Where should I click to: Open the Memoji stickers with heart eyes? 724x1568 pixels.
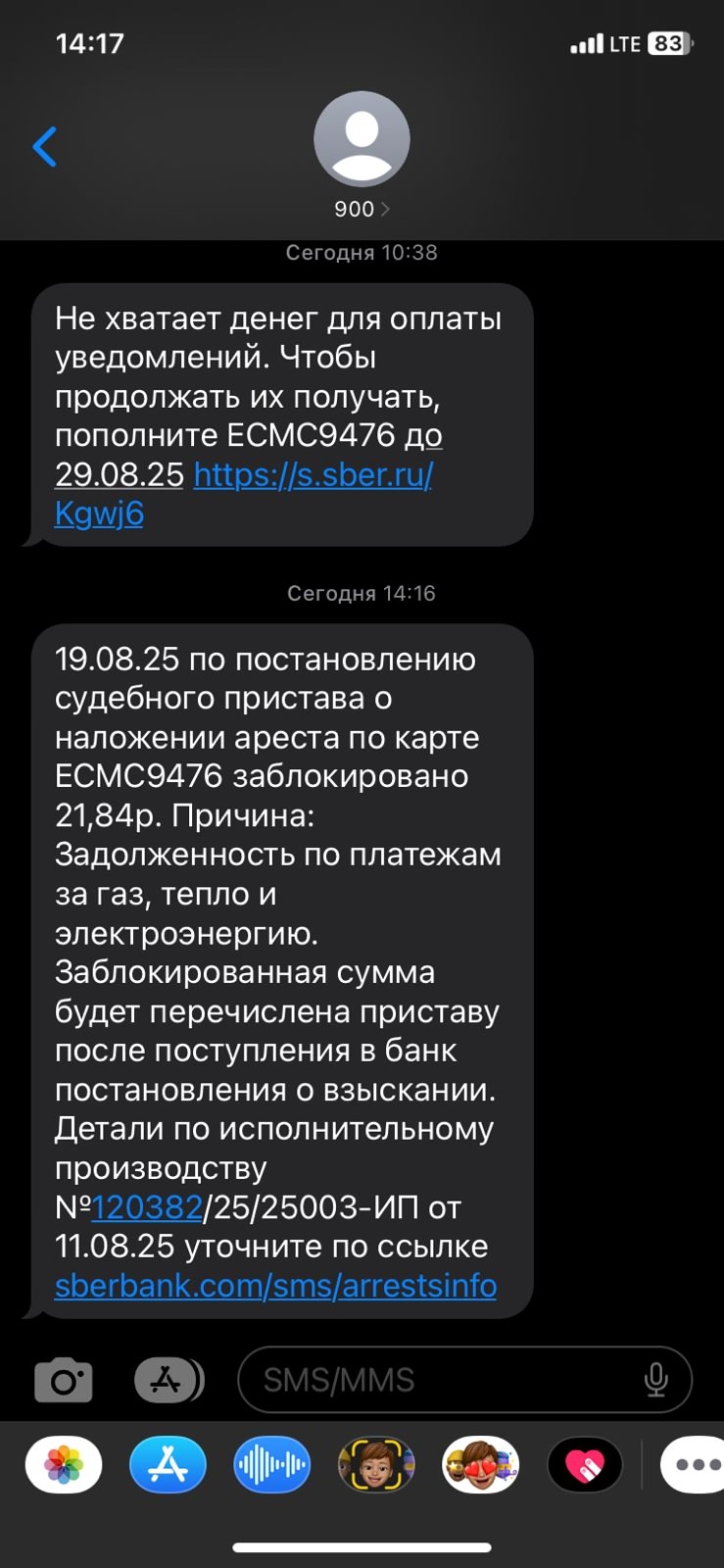[480, 1465]
